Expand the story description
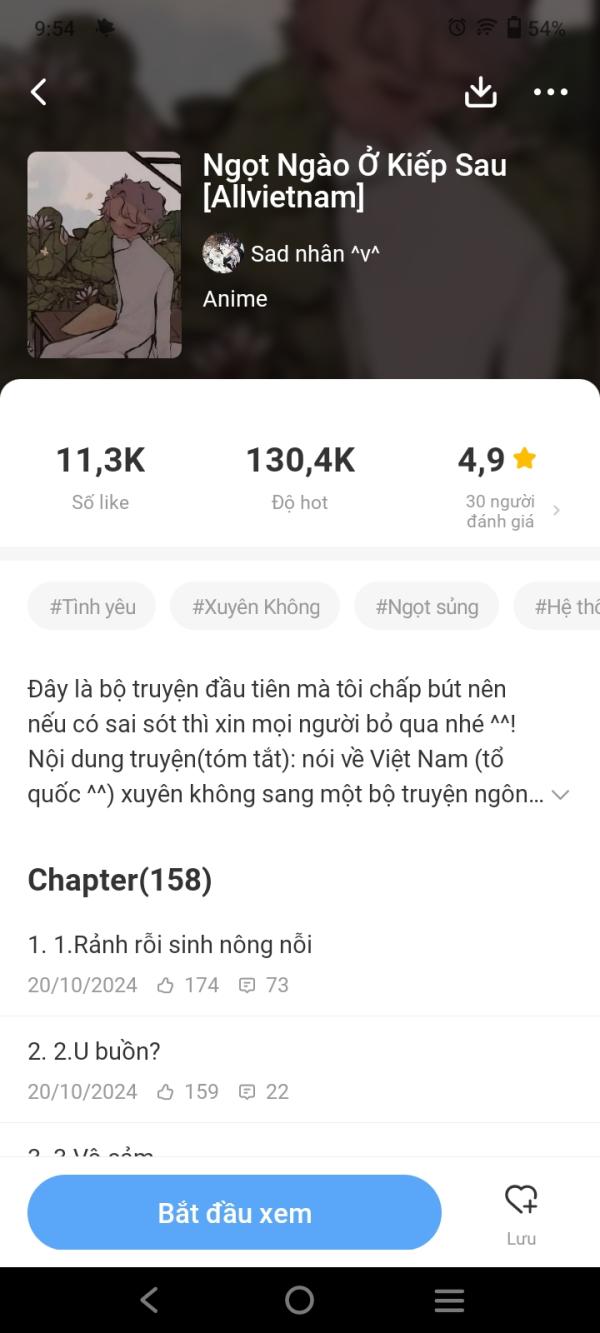Image resolution: width=600 pixels, height=1333 pixels. point(561,795)
